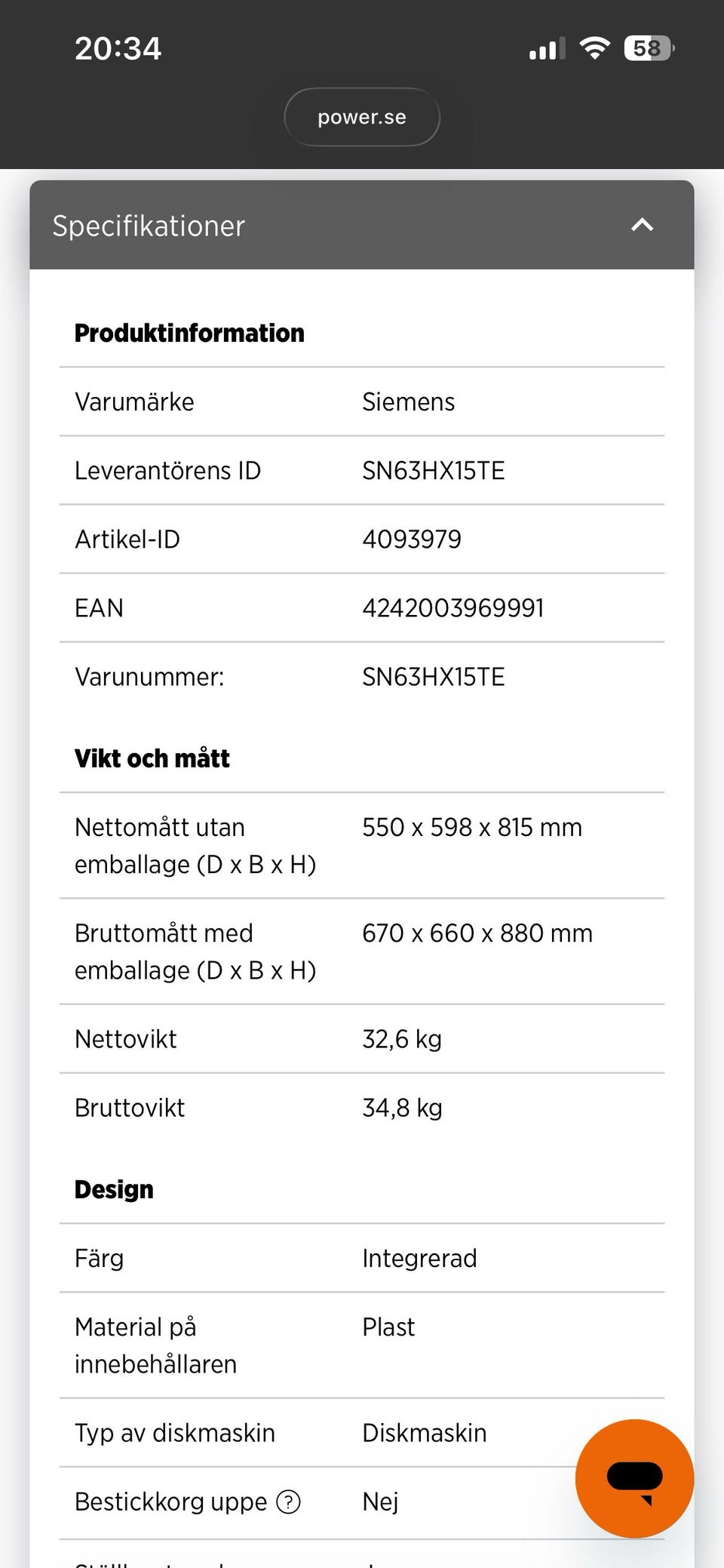Select the Nej value for Bestickkorg uppe
Image resolution: width=724 pixels, height=1568 pixels.
tap(379, 1502)
